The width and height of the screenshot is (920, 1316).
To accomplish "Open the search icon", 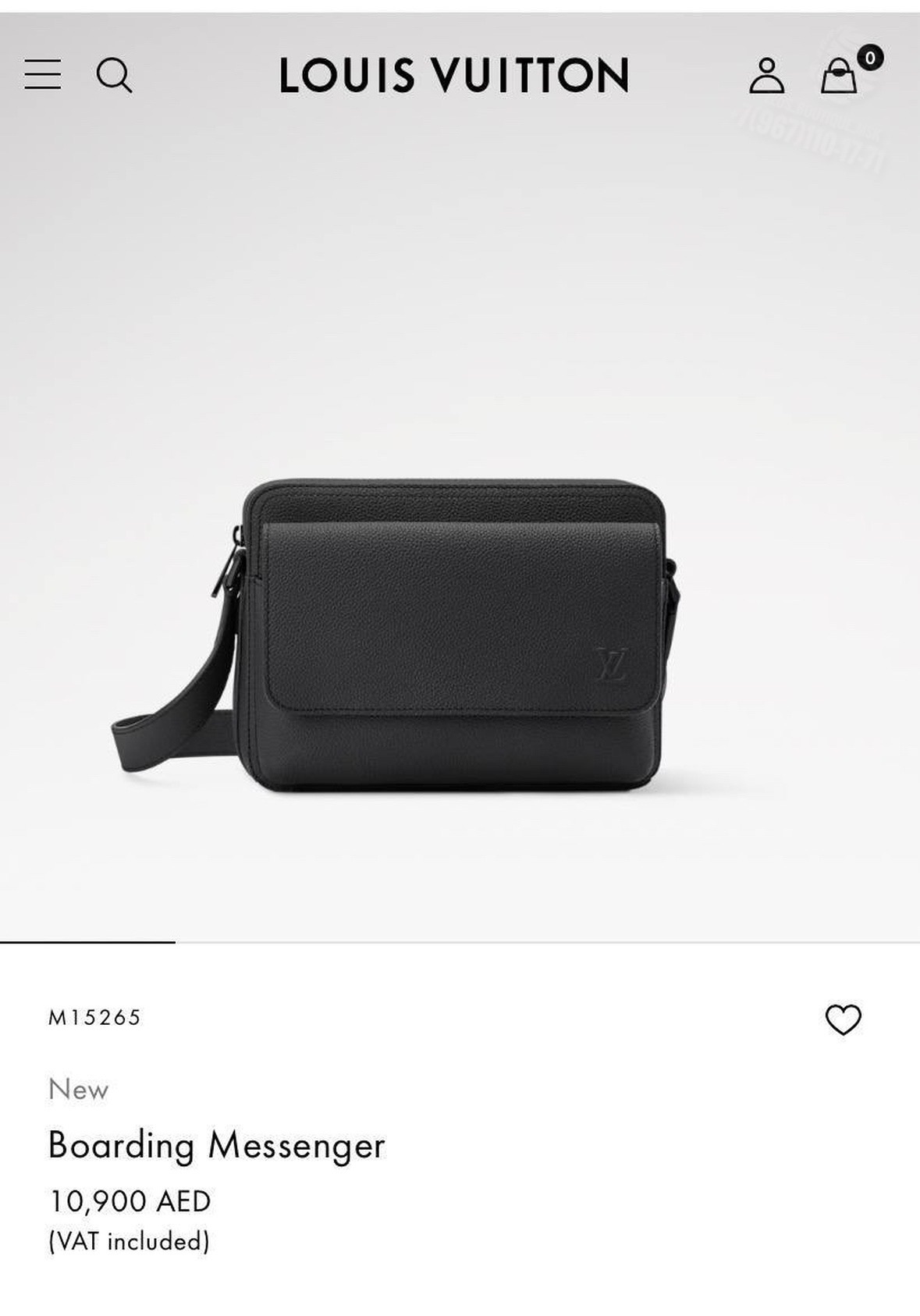I will pos(114,76).
